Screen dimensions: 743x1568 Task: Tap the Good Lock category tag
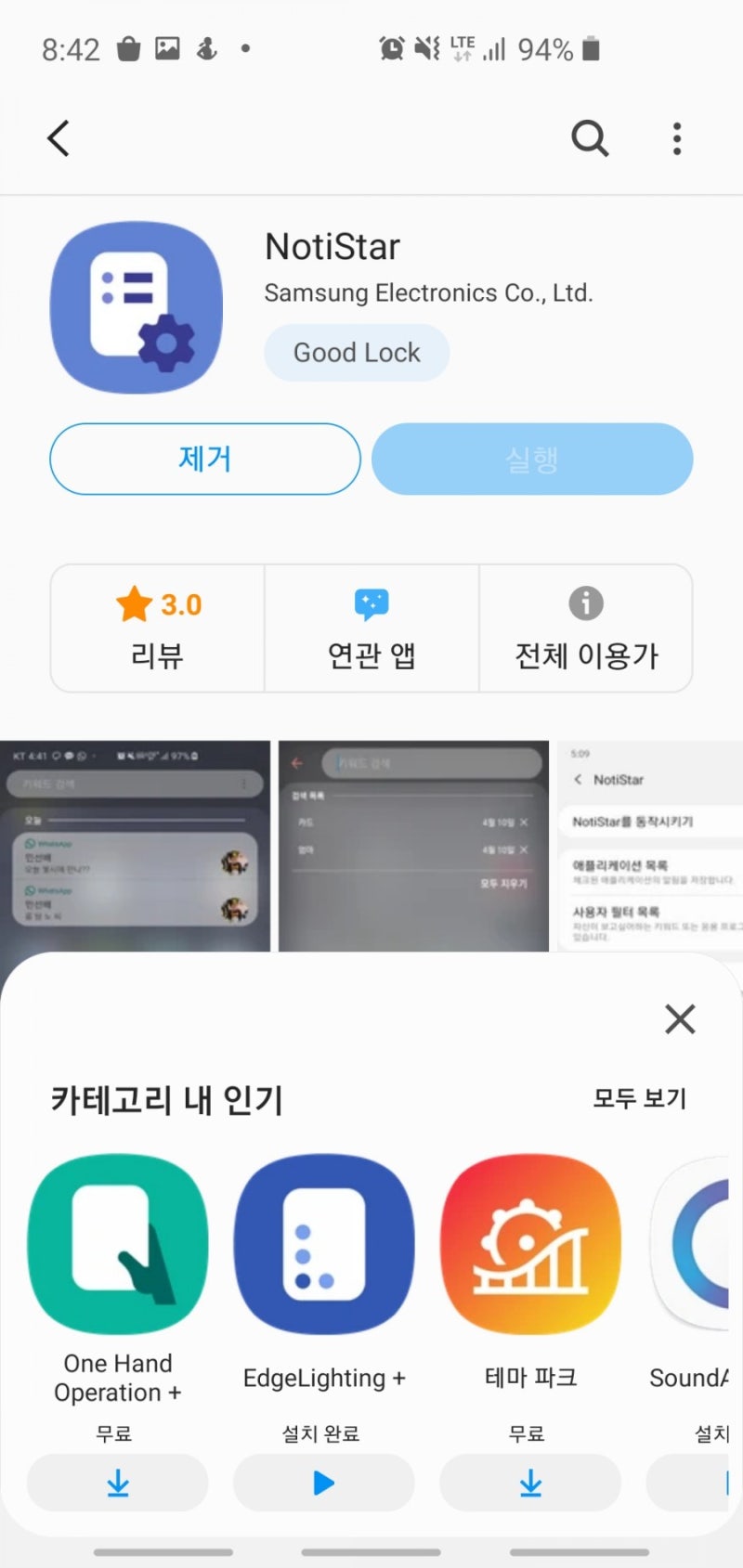tap(357, 352)
